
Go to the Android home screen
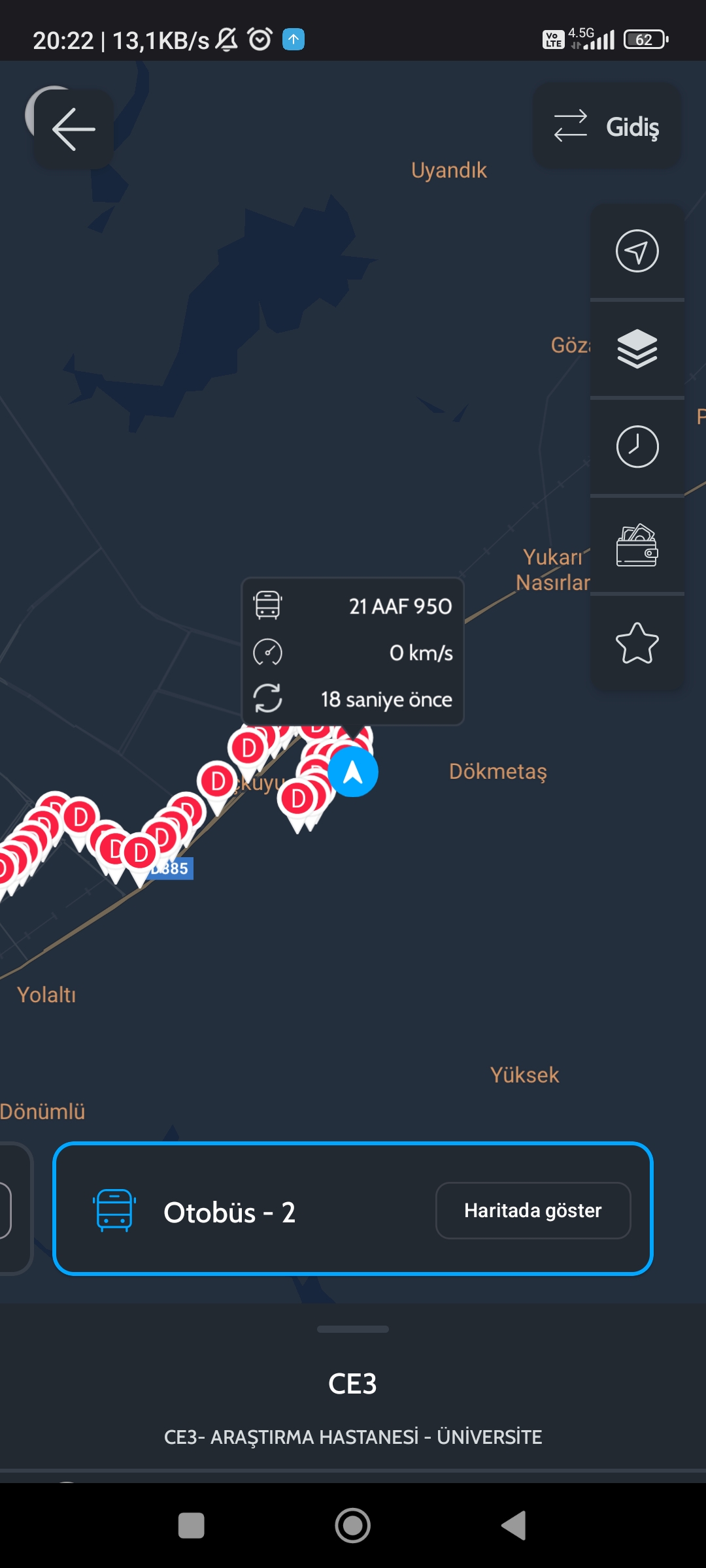pos(353,1526)
